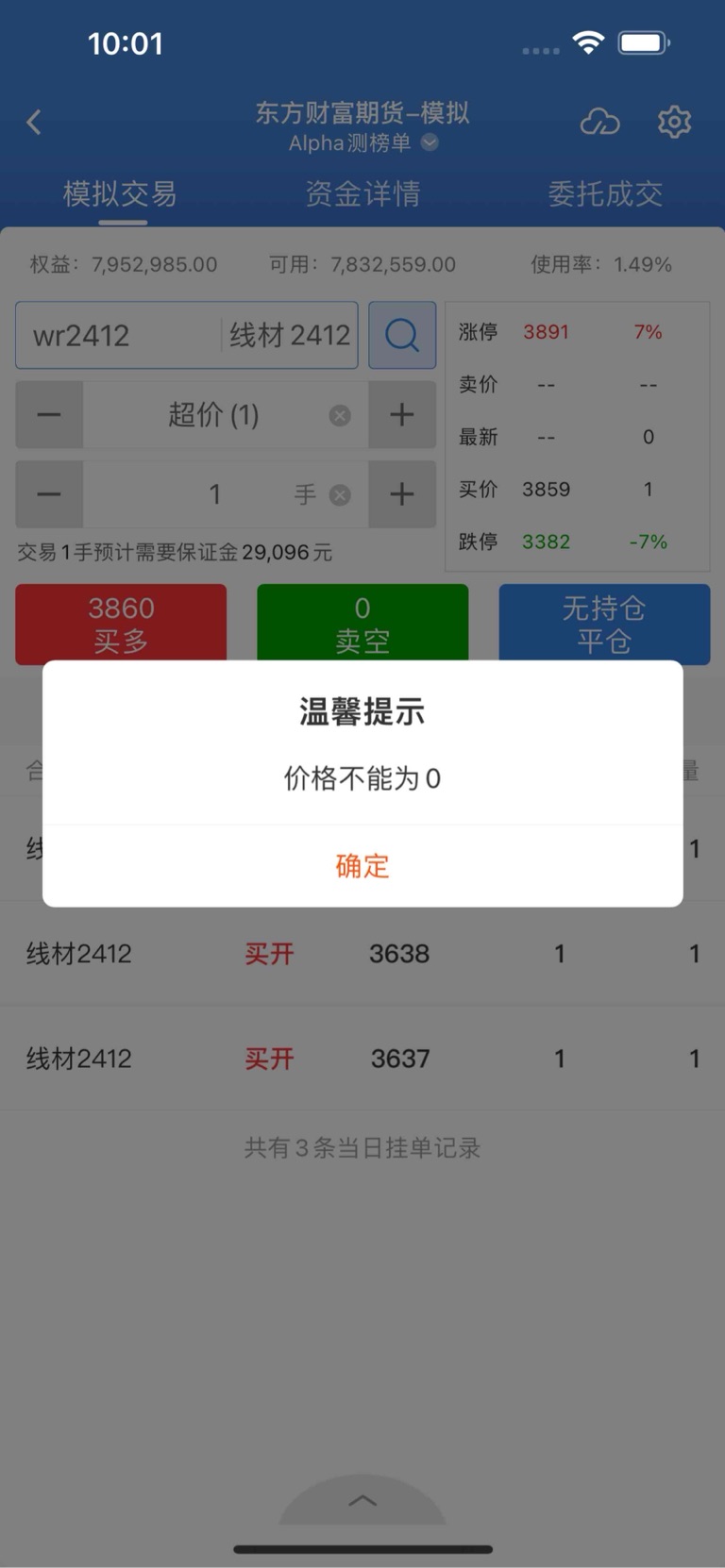725x1568 pixels.
Task: Switch to the 资金详情 tab
Action: [x=362, y=193]
